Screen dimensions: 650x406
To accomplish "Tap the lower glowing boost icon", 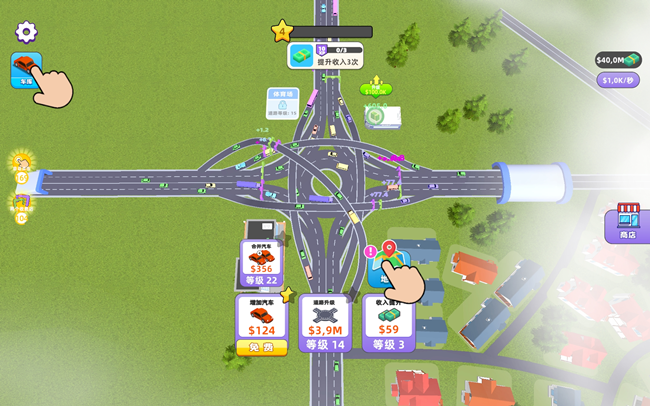I will 20,205.
